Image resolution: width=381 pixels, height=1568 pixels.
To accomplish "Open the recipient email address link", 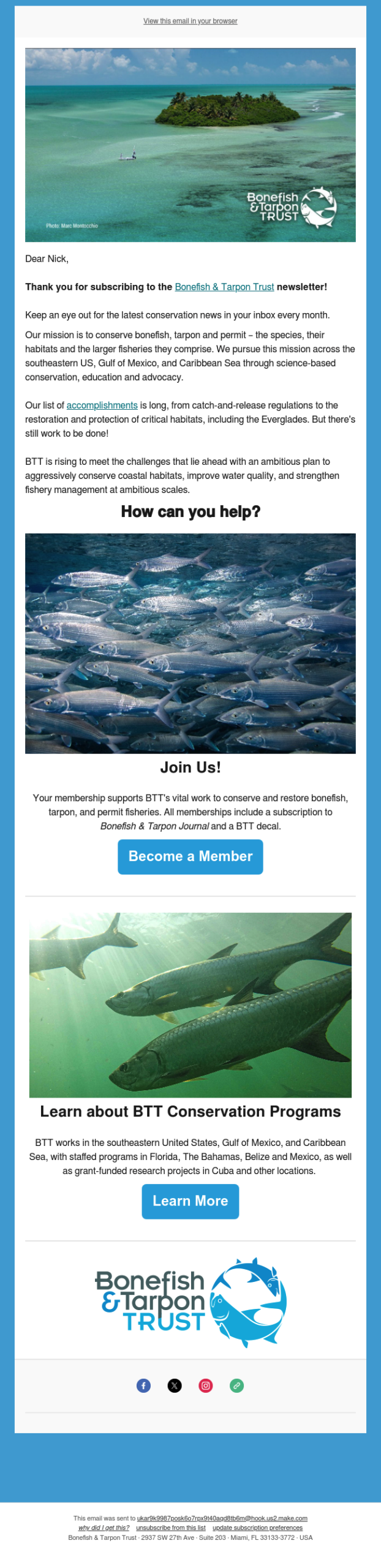I will pos(222,1518).
